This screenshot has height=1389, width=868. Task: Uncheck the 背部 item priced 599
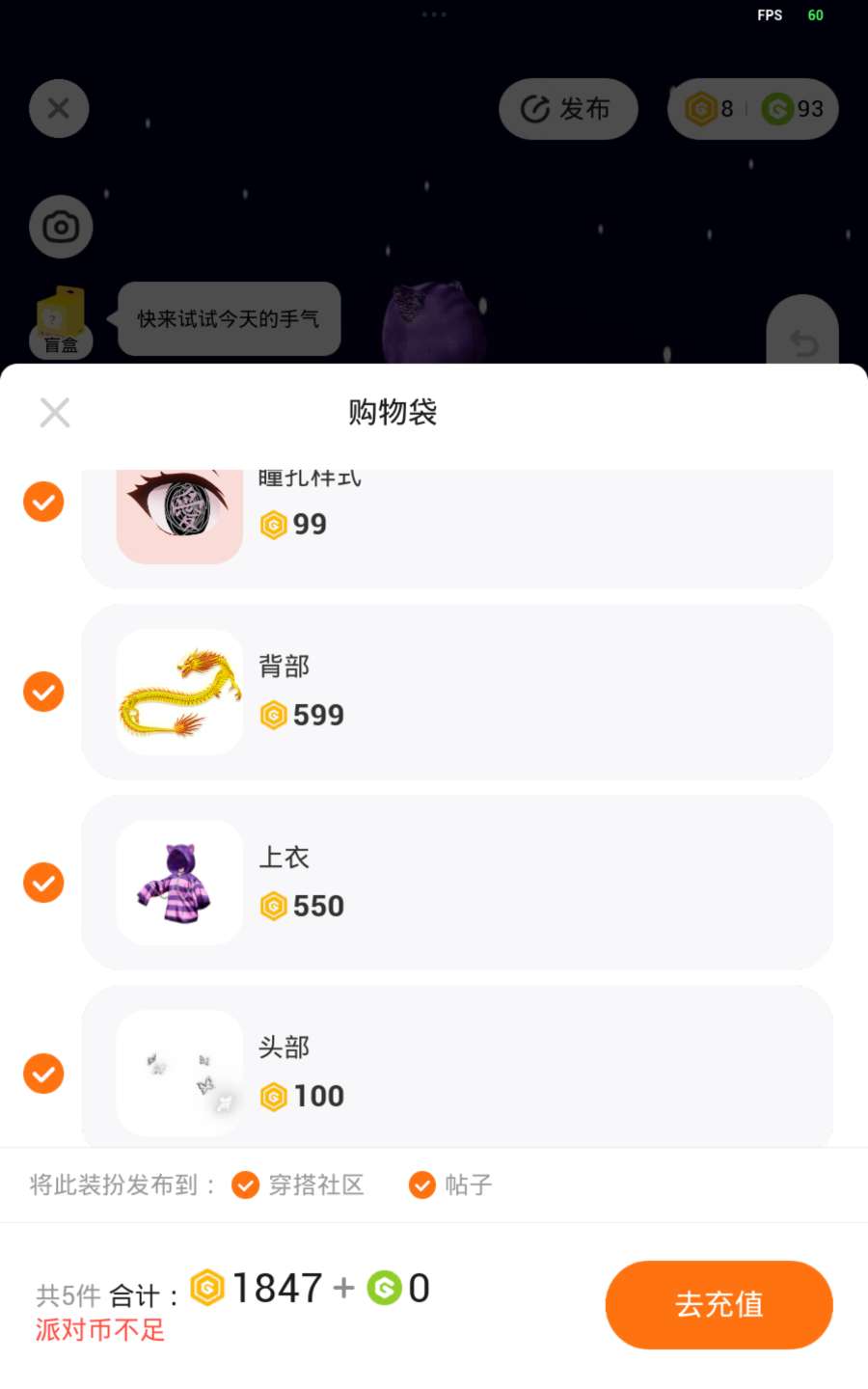click(x=43, y=692)
